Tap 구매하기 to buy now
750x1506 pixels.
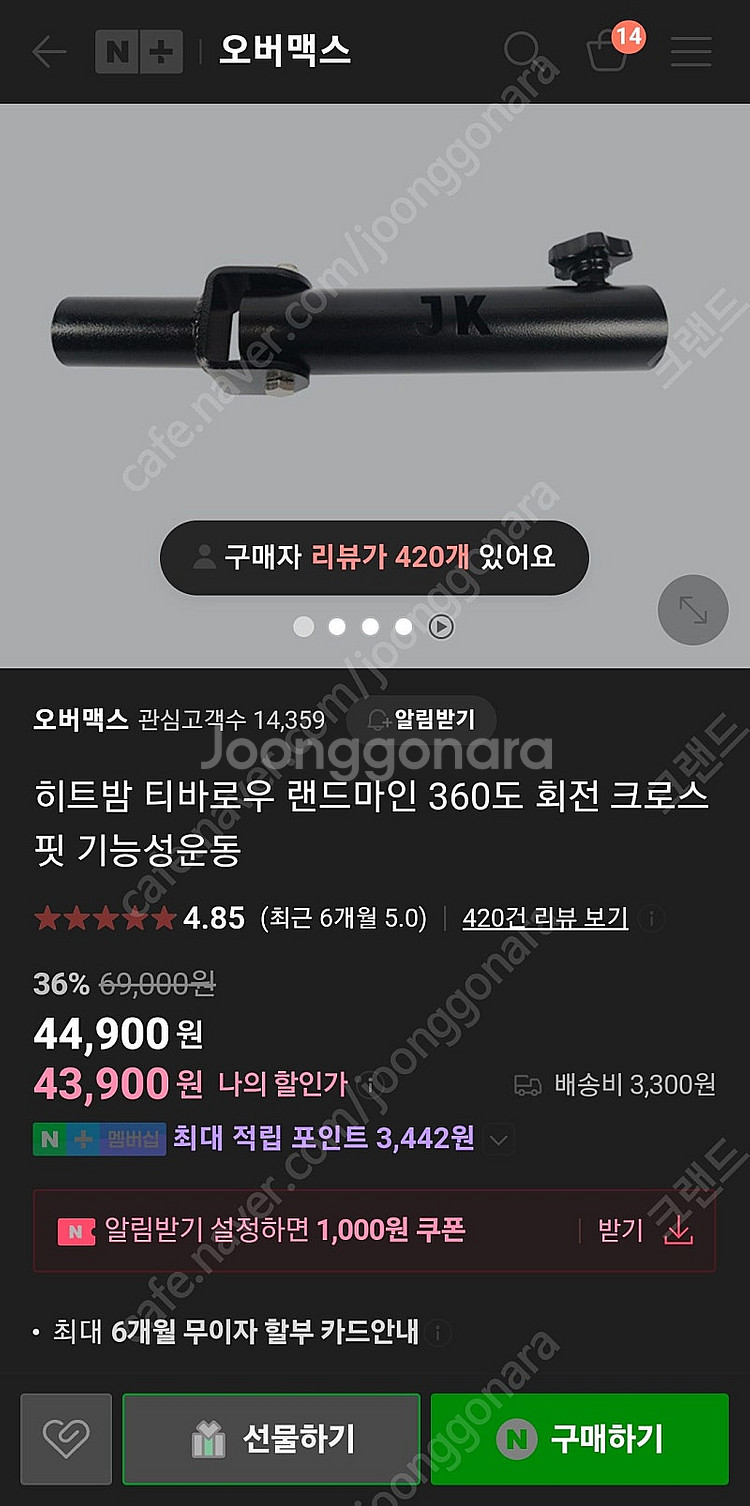pyautogui.click(x=579, y=1438)
